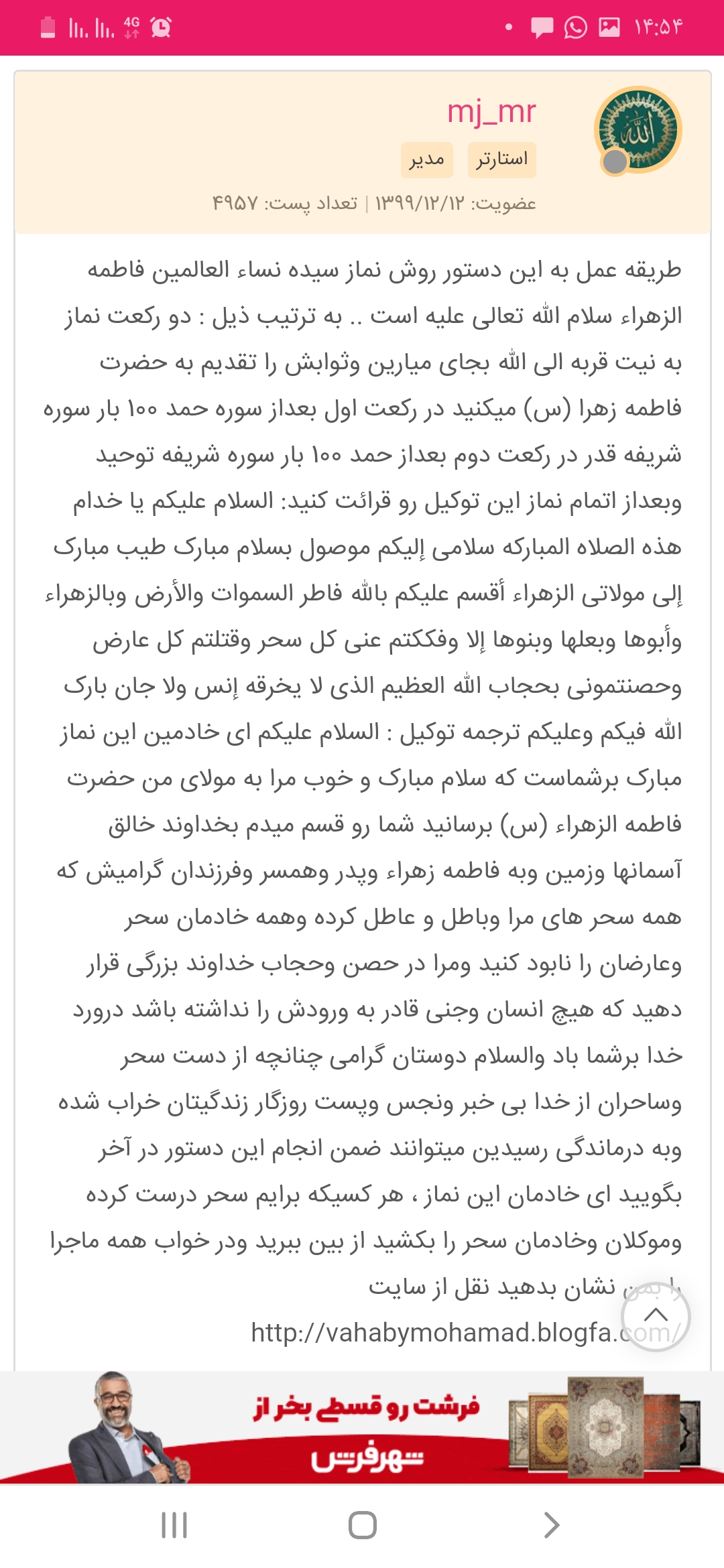Image resolution: width=724 pixels, height=1568 pixels.
Task: Go back with the system back button
Action: 551,1525
